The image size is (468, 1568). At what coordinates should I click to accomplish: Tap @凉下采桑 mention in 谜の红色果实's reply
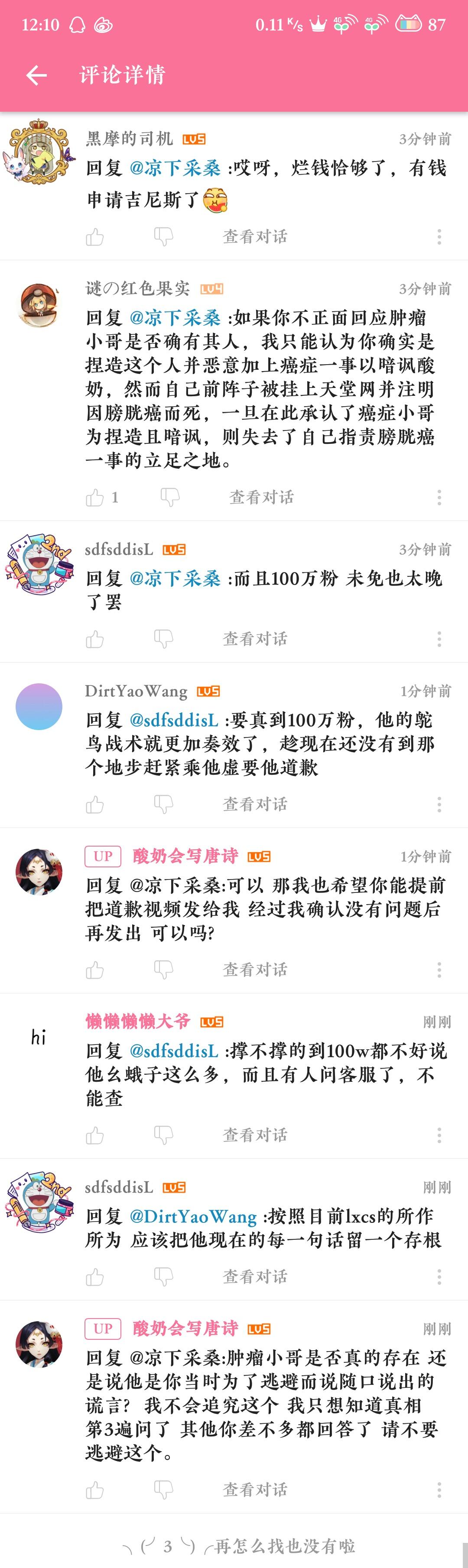click(175, 318)
